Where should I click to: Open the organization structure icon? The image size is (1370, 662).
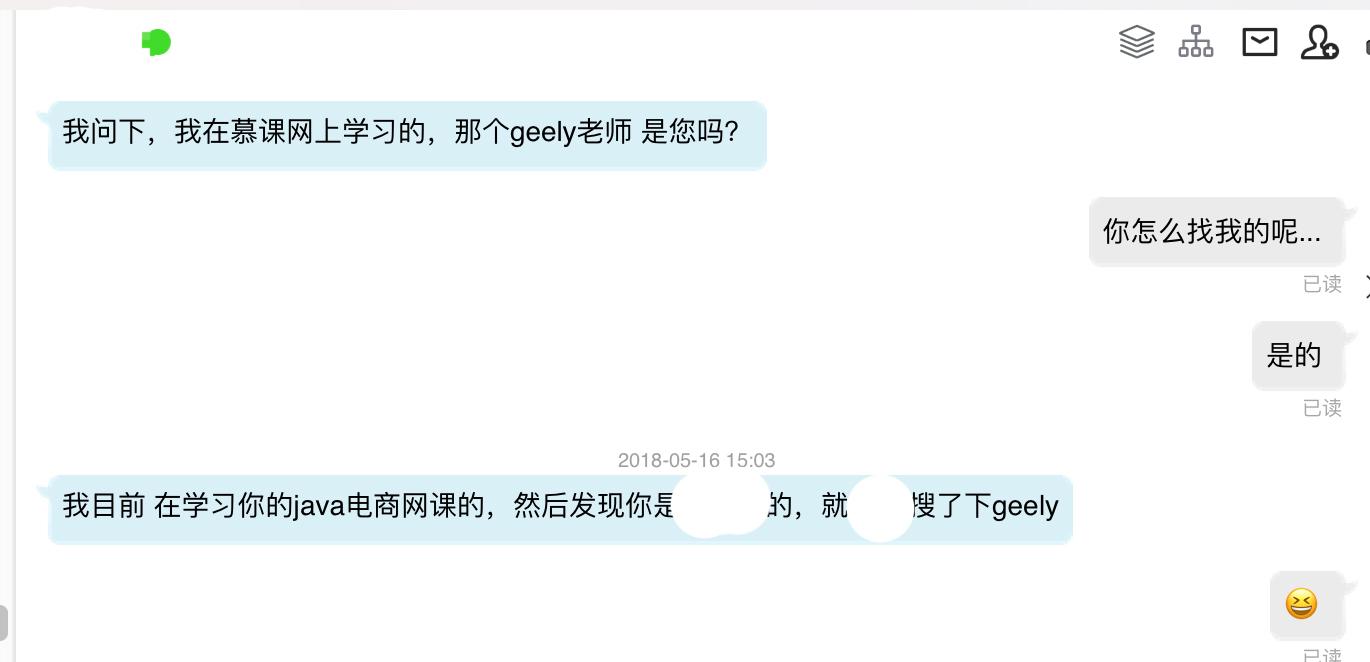1196,42
